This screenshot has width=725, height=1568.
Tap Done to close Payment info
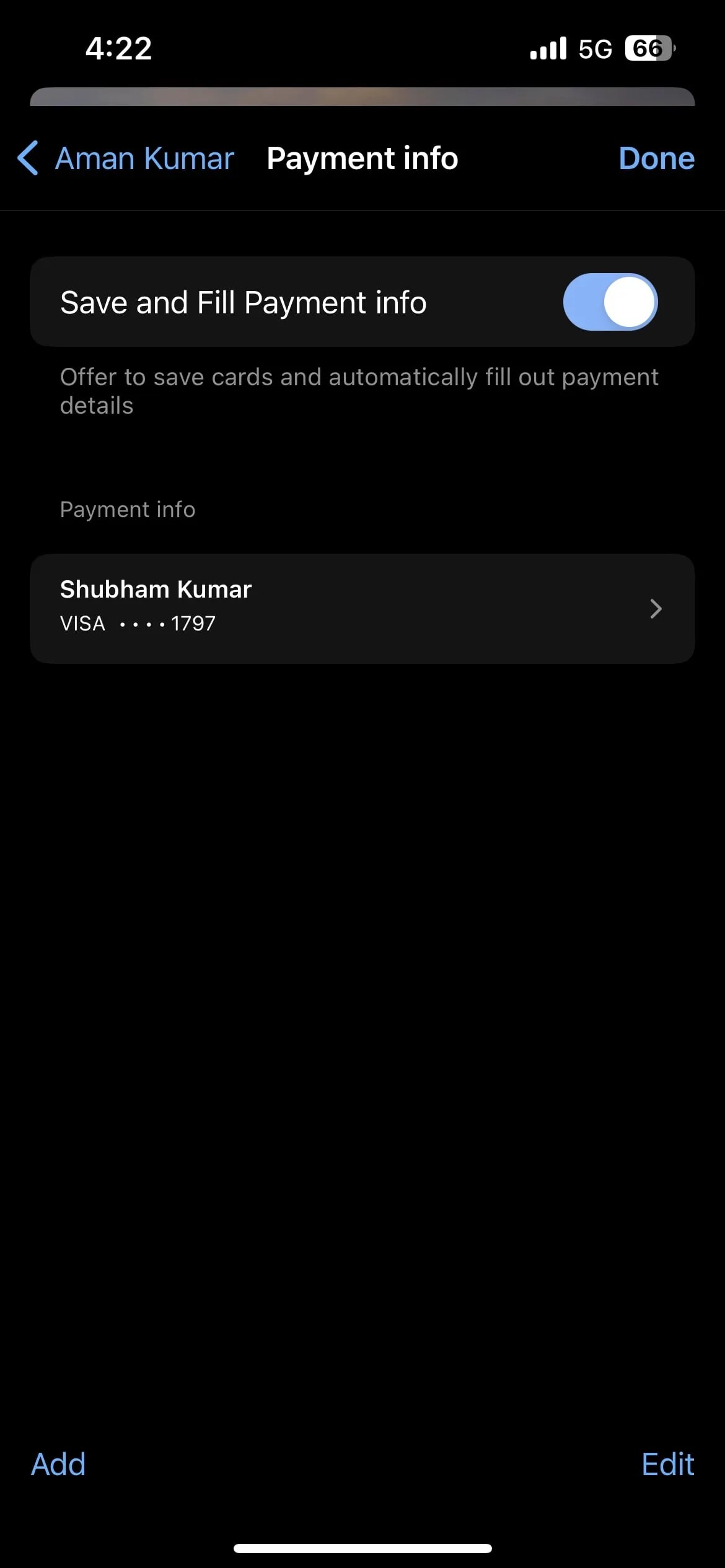[x=656, y=159]
